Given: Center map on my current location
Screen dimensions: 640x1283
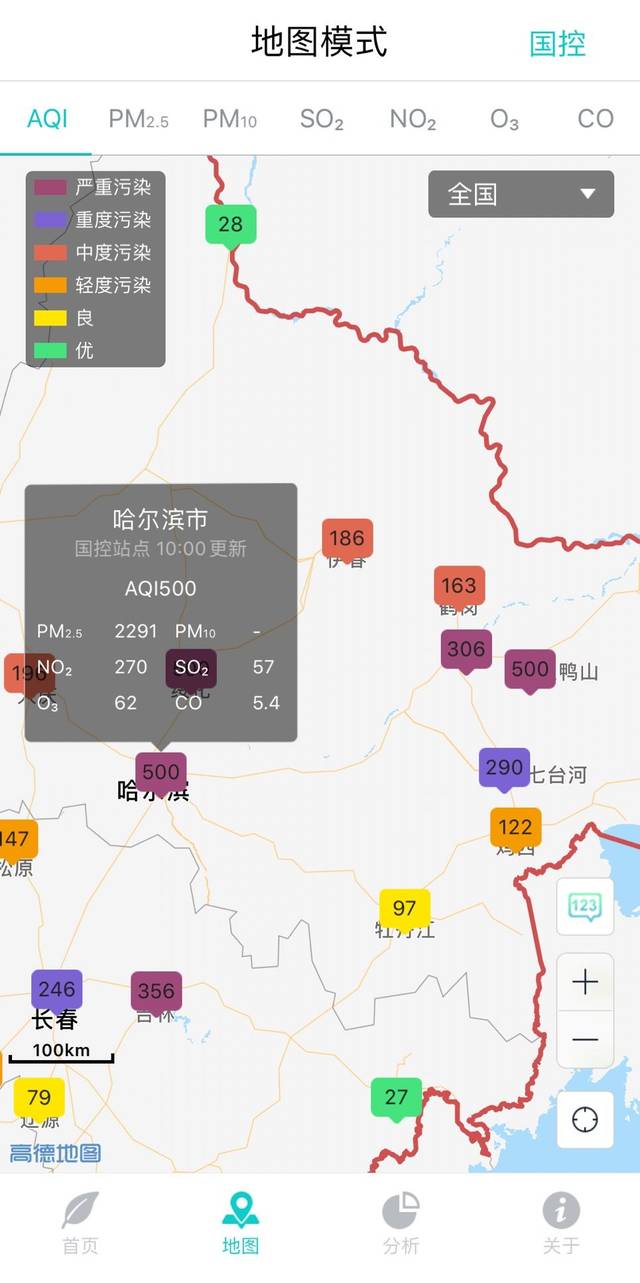Looking at the screenshot, I should click(x=585, y=1119).
